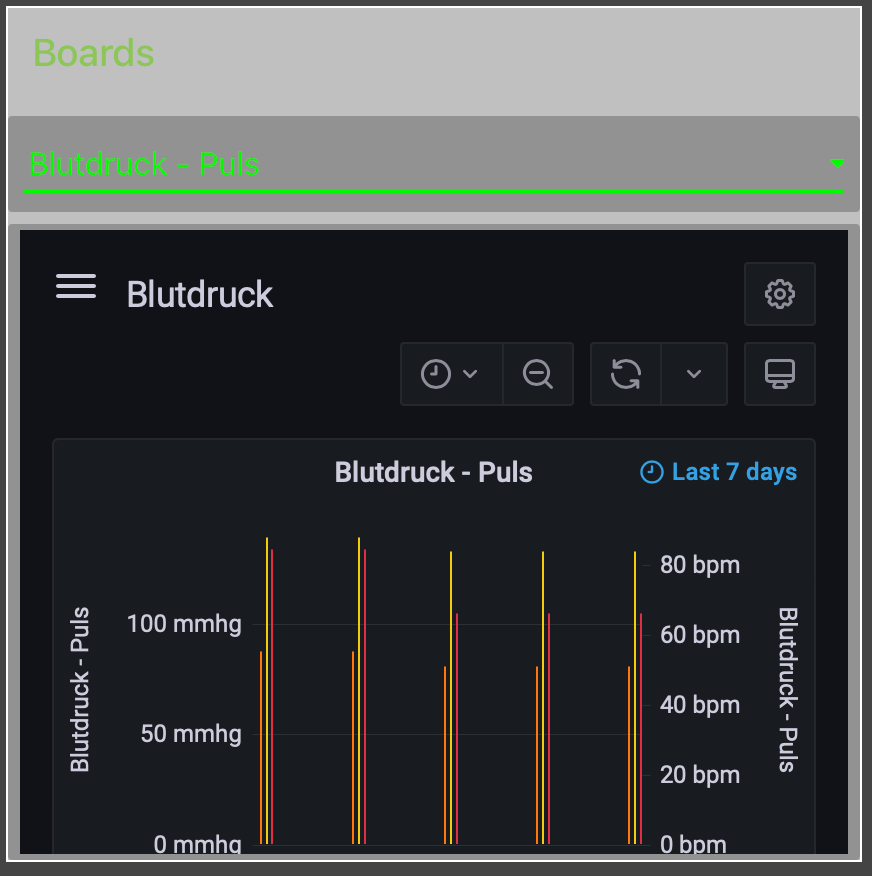
Task: Open the Blutdruck - Puls panel title menu
Action: pyautogui.click(x=433, y=472)
